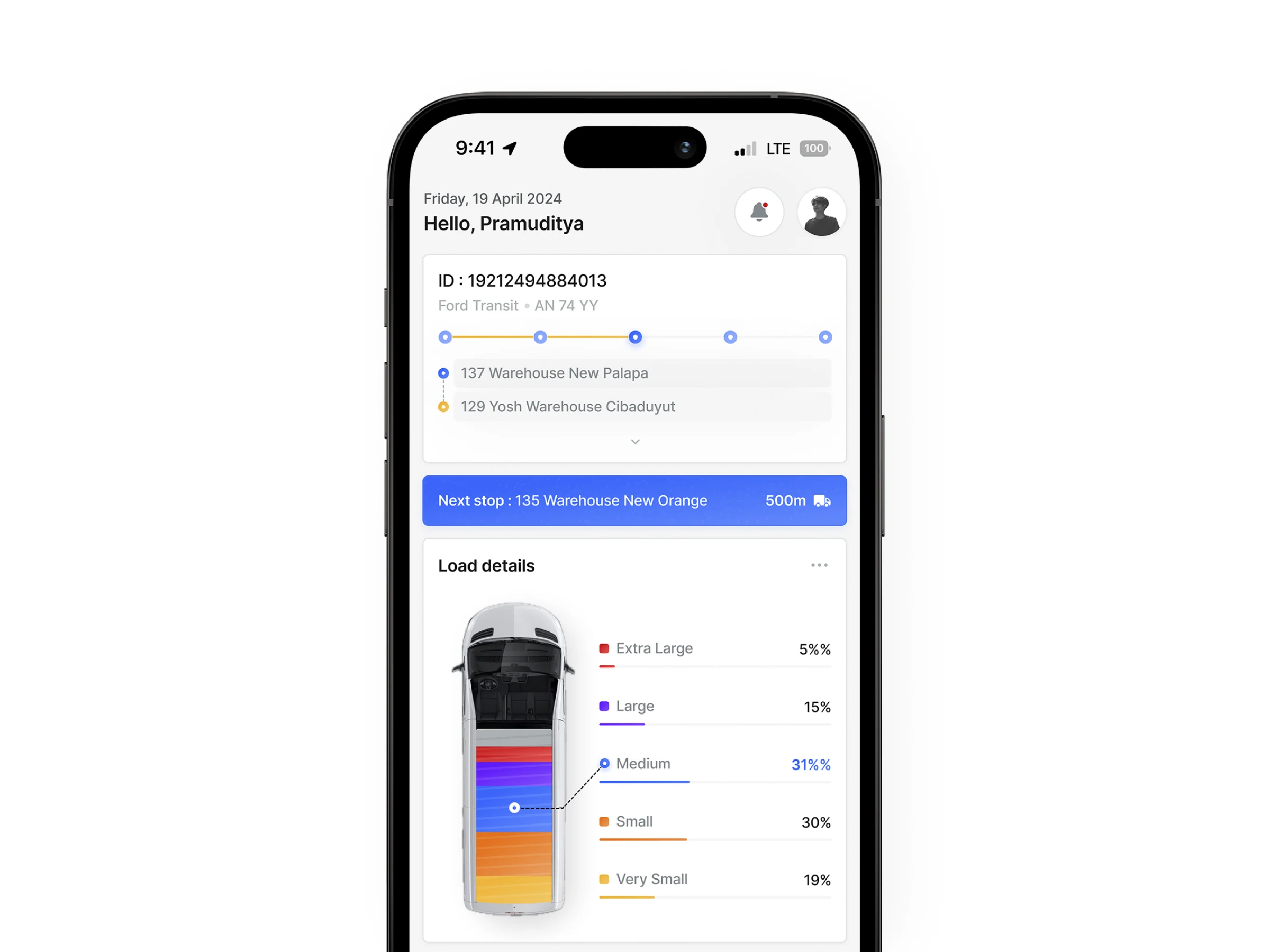This screenshot has height=952, width=1270.
Task: Select the Extra Large load category
Action: tap(654, 648)
